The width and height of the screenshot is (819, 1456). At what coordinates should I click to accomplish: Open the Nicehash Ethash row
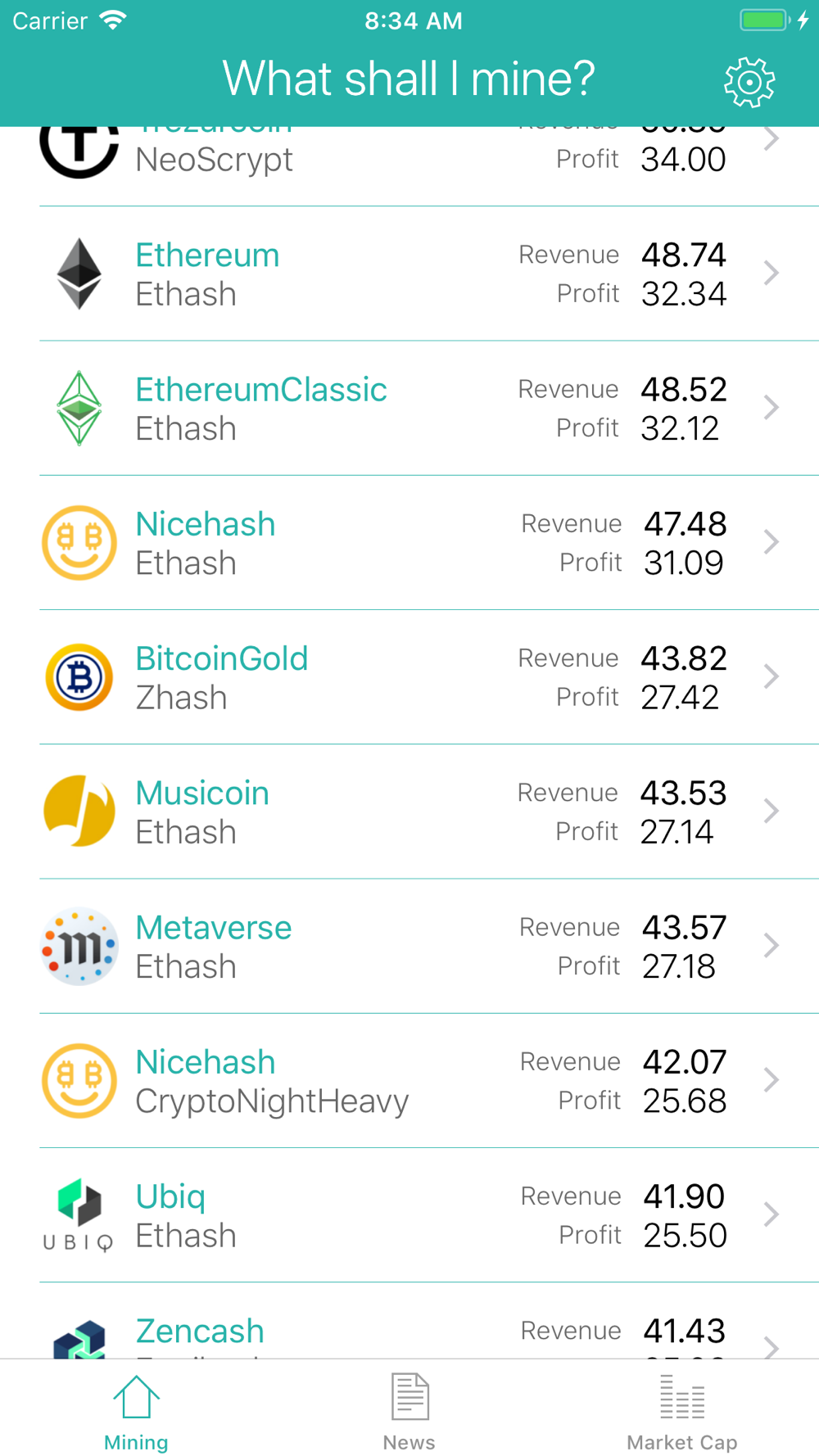pos(409,542)
